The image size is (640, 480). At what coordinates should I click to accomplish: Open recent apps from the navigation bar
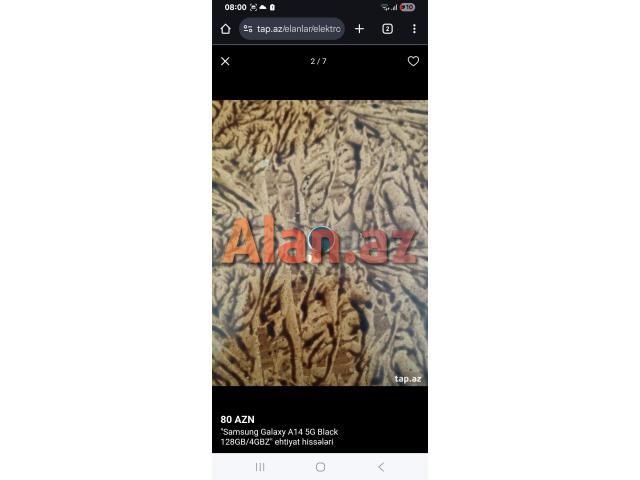coord(260,467)
